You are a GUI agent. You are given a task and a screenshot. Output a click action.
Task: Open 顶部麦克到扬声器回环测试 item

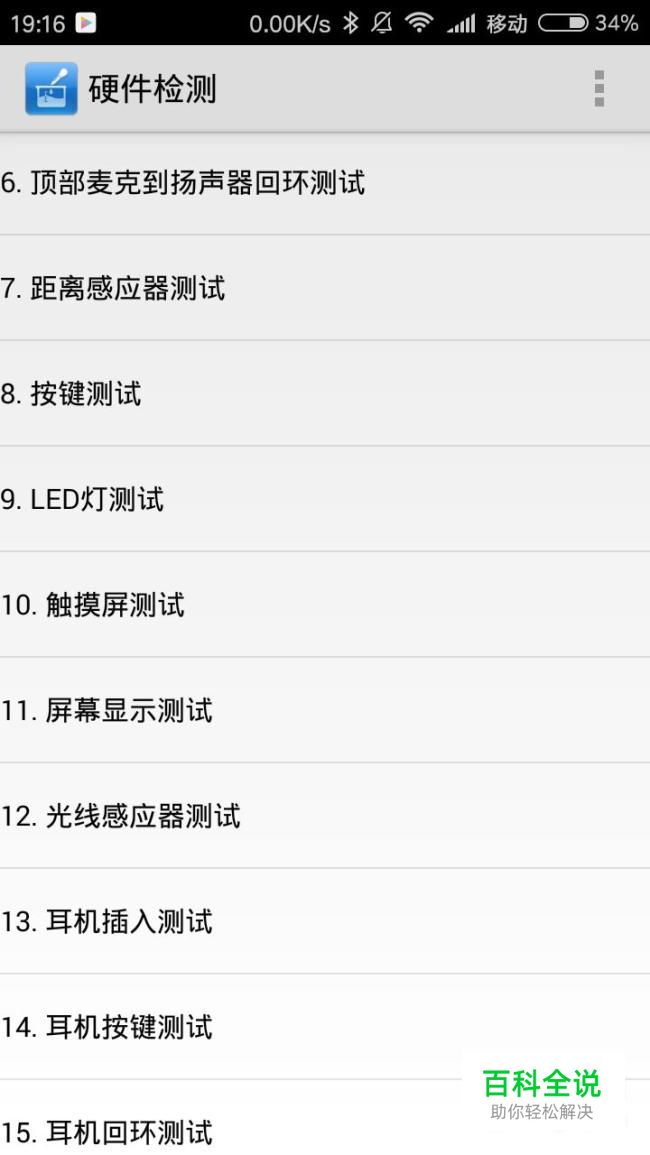tap(183, 184)
